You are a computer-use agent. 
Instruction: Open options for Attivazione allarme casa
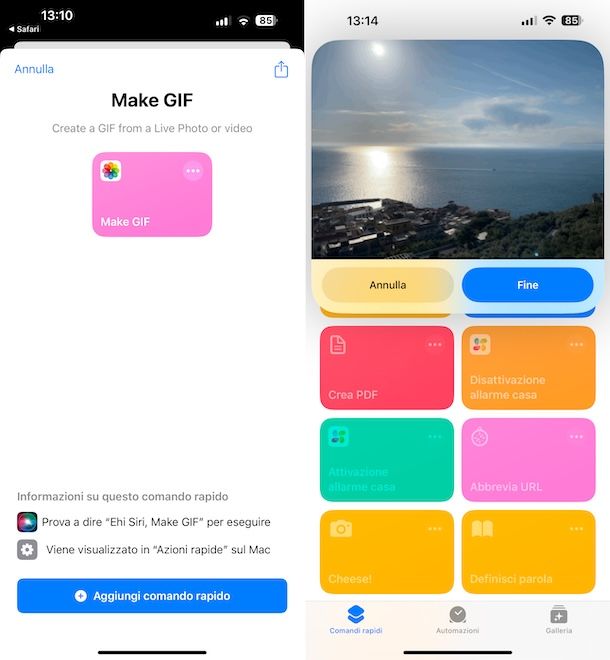tap(434, 436)
